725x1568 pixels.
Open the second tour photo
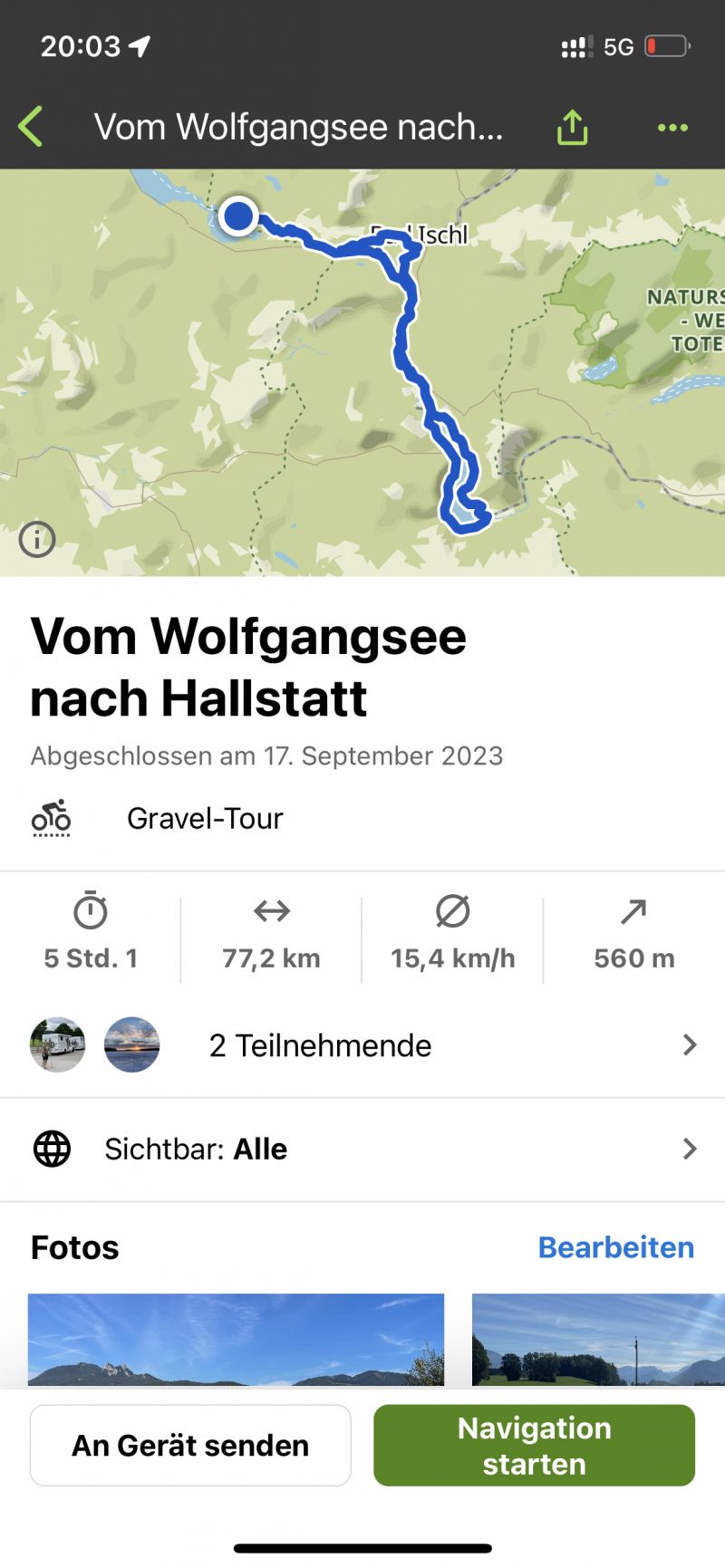(x=598, y=1339)
